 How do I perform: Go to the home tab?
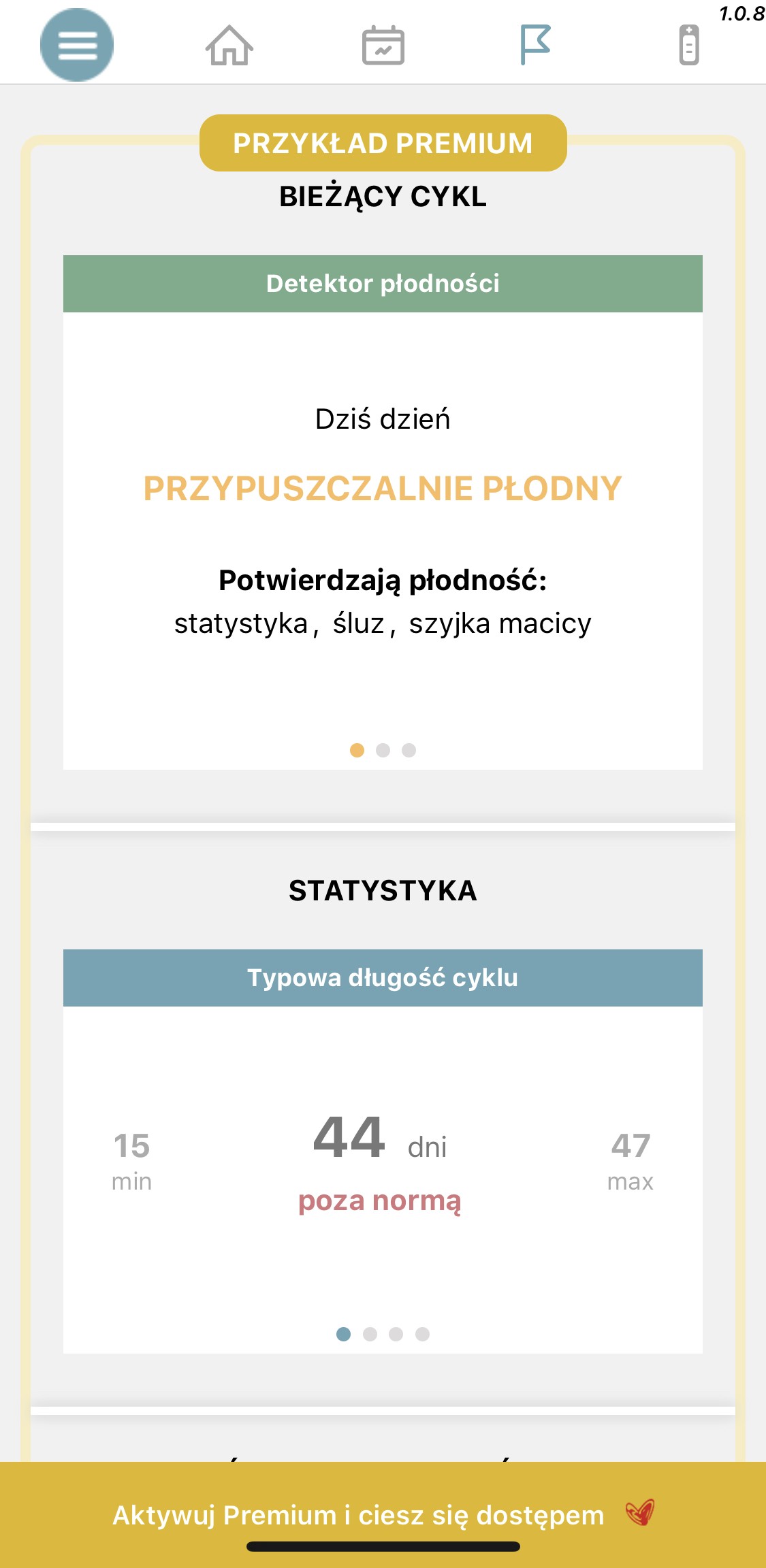tap(229, 46)
